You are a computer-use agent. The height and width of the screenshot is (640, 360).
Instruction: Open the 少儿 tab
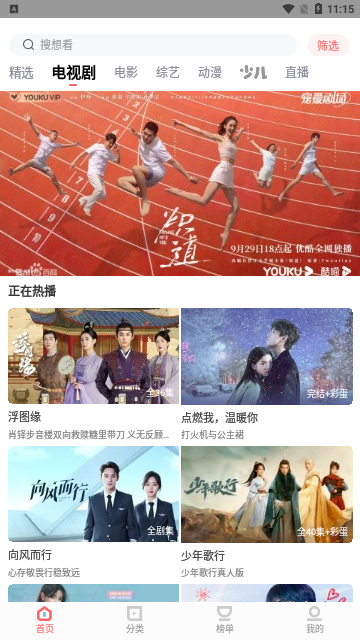point(253,72)
